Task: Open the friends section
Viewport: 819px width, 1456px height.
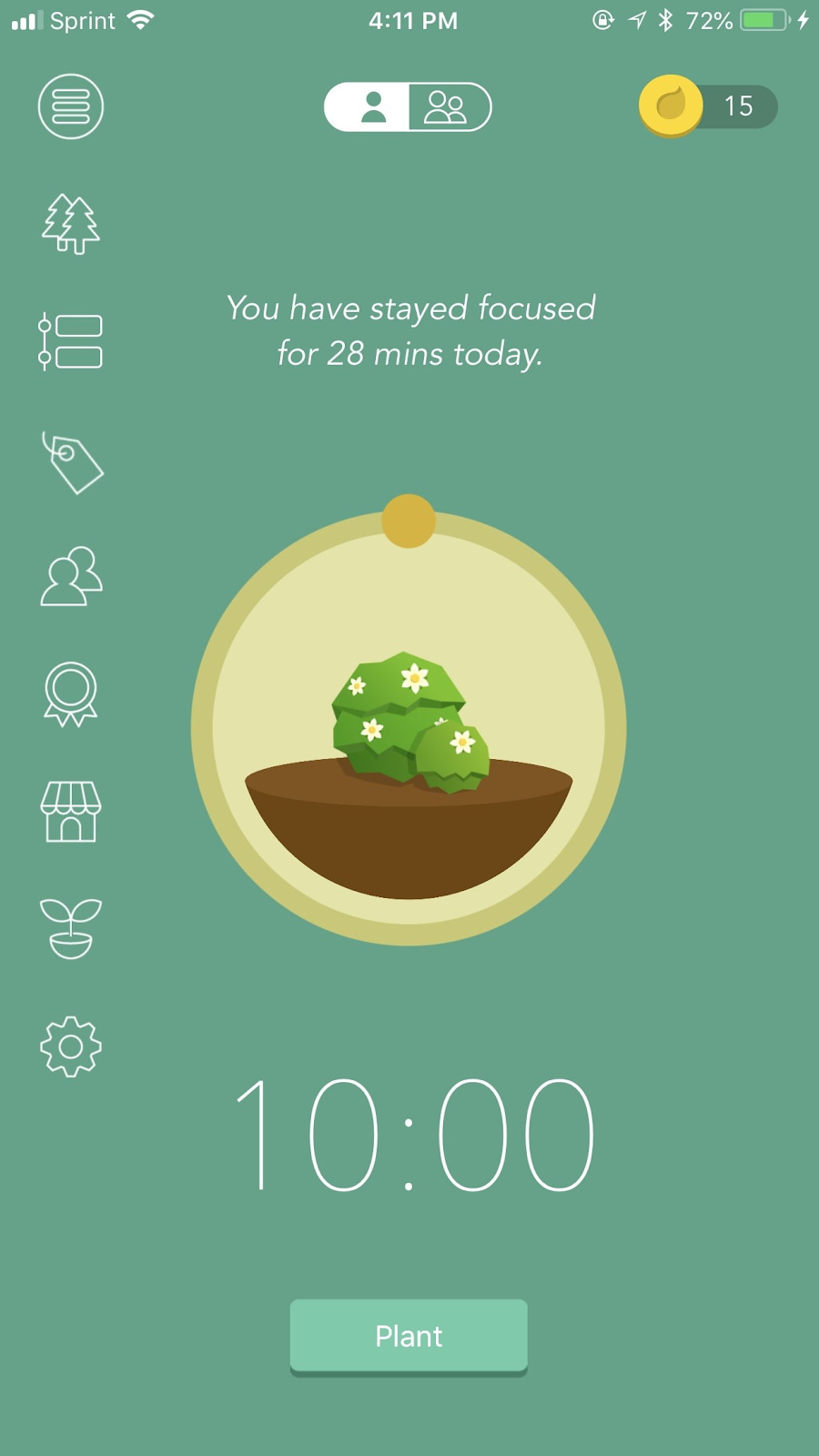Action: [x=71, y=576]
